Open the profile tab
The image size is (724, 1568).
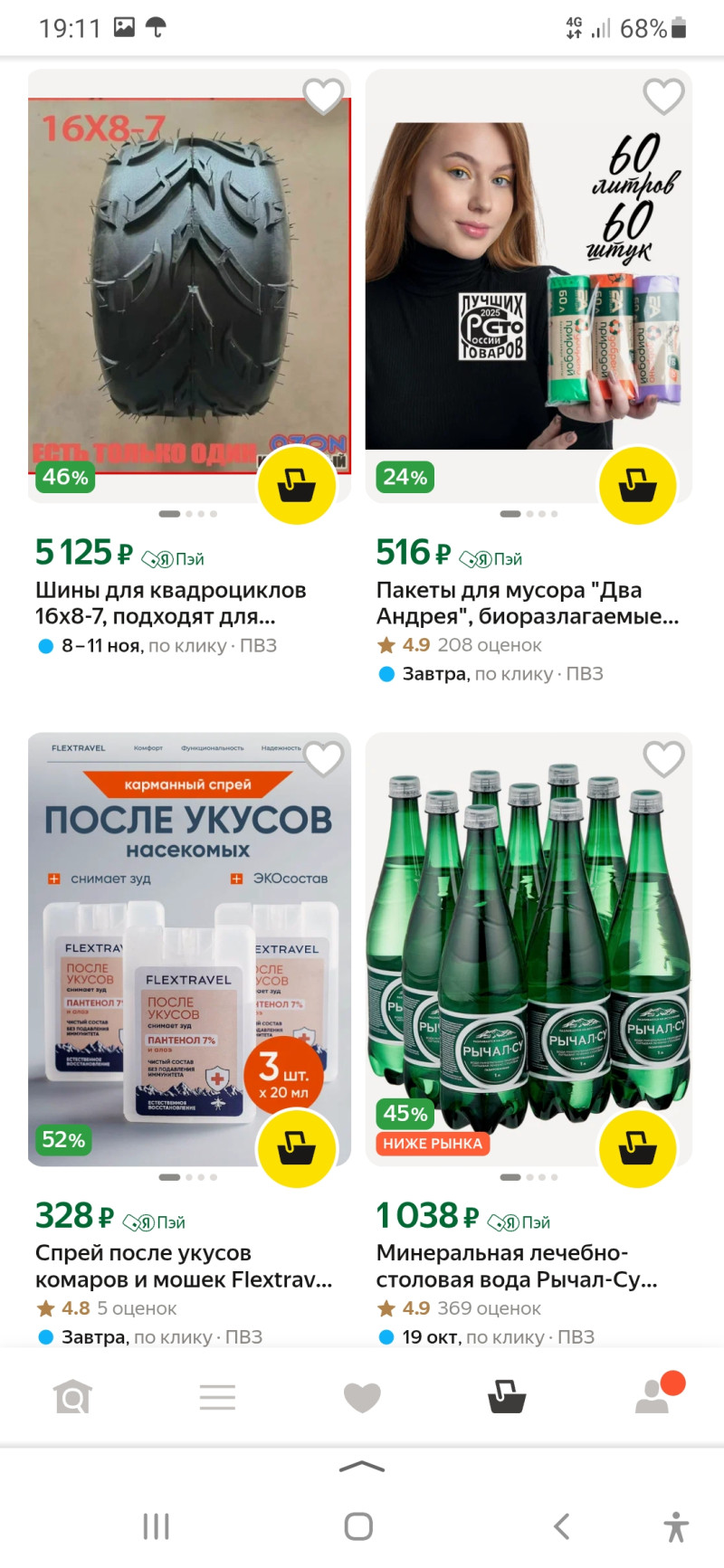point(653,1397)
